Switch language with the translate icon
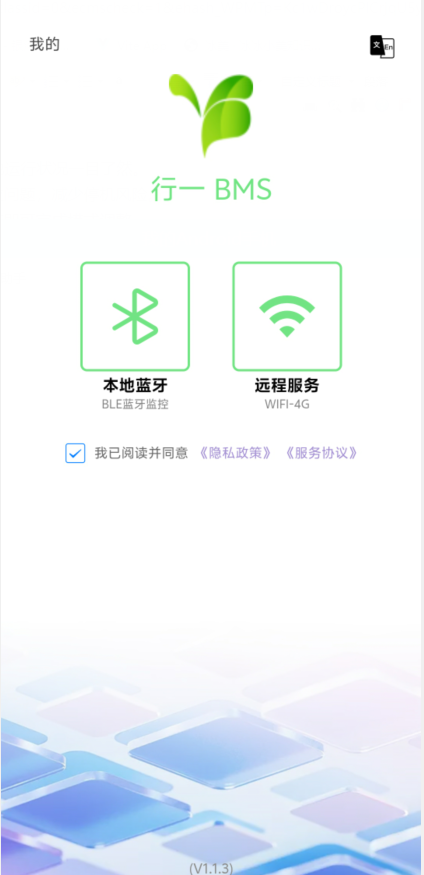This screenshot has height=875, width=424. [382, 47]
